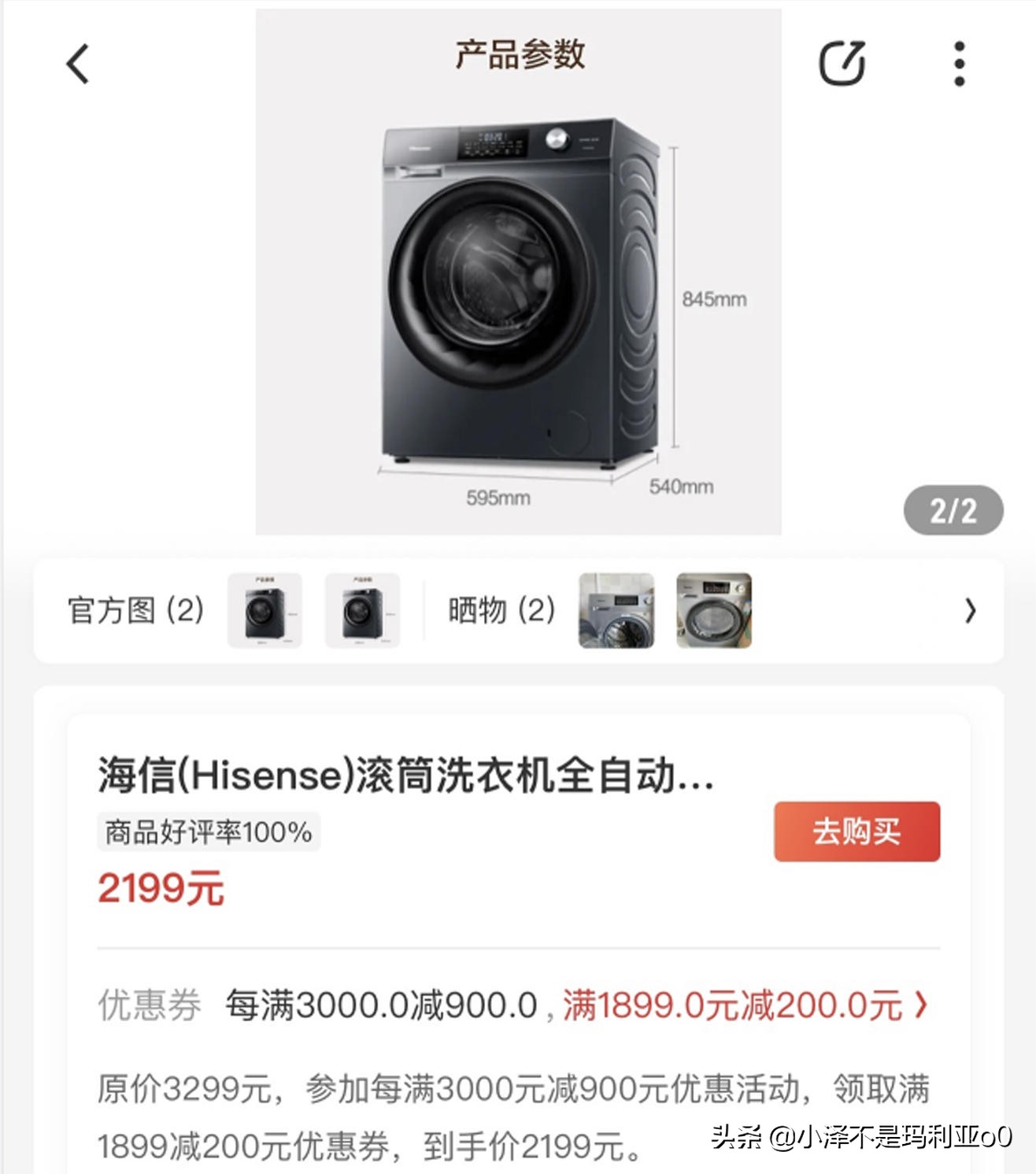Open the three-dot more options menu
The image size is (1036, 1174).
(959, 65)
